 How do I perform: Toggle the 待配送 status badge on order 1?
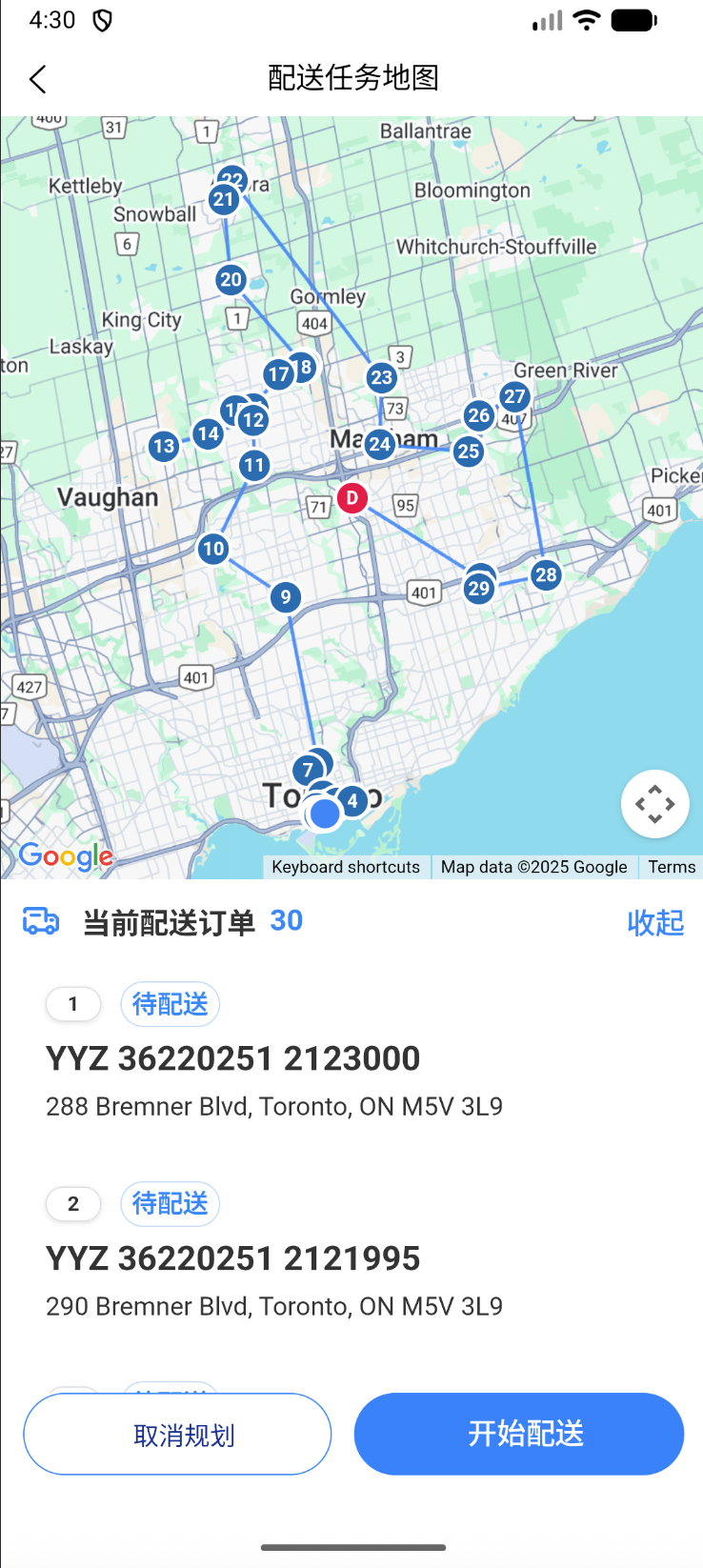170,1004
